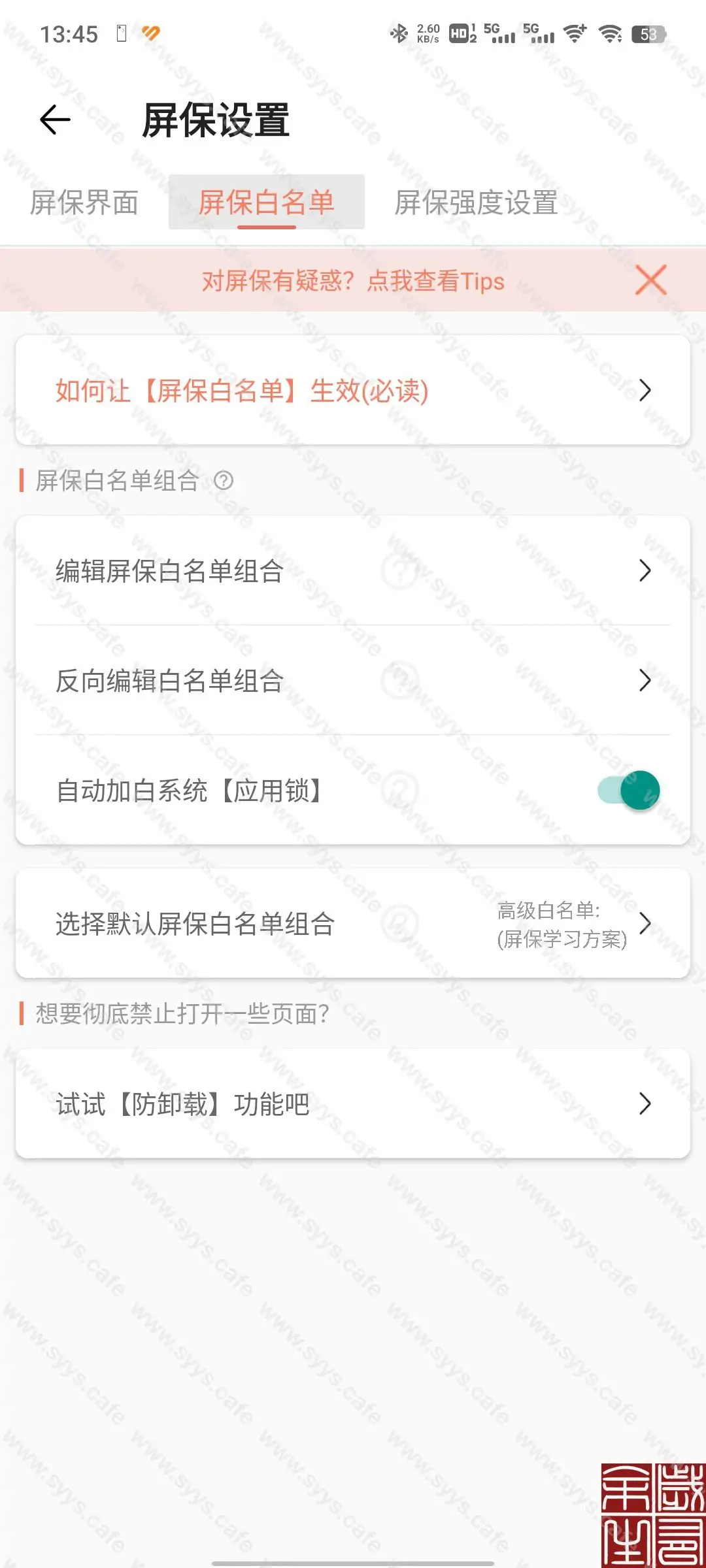Toggle 自动加白系统【应用锁】 switch off
This screenshot has width=706, height=1568.
click(x=626, y=790)
